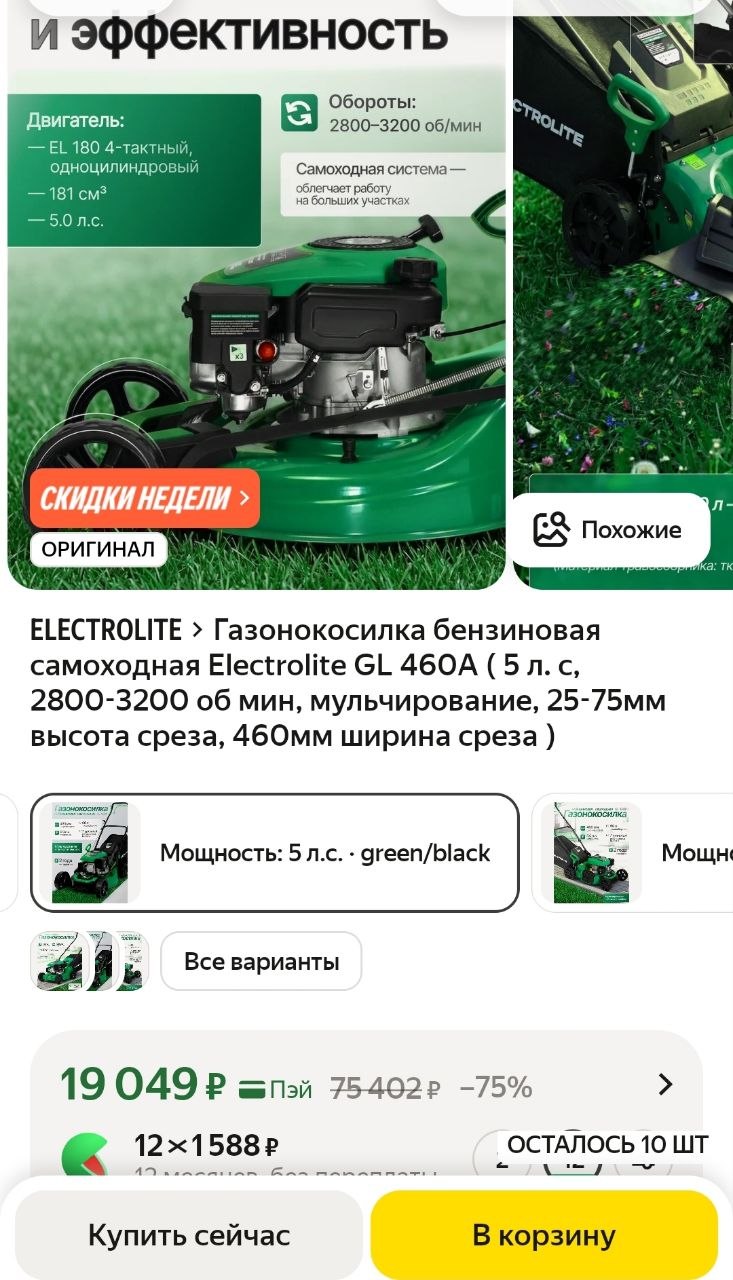Screen dimensions: 733x1280
Task: Open Все варианты list
Action: [261, 962]
